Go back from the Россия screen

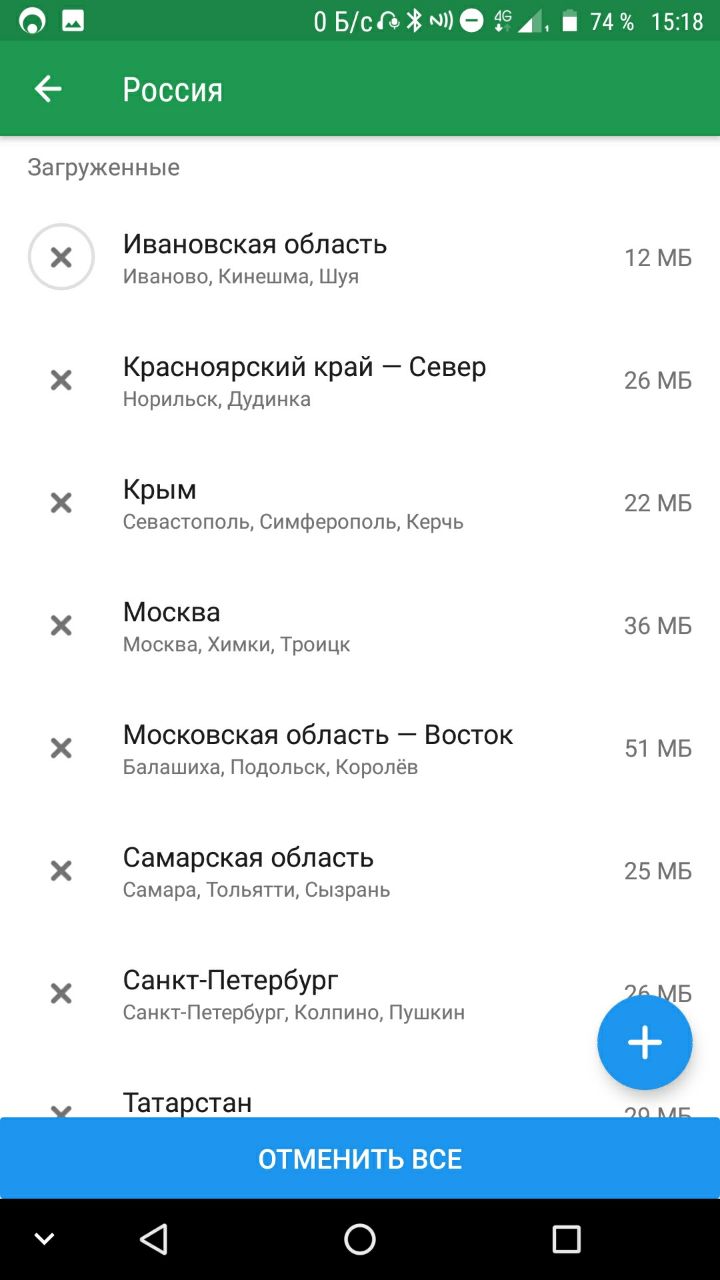[x=48, y=89]
